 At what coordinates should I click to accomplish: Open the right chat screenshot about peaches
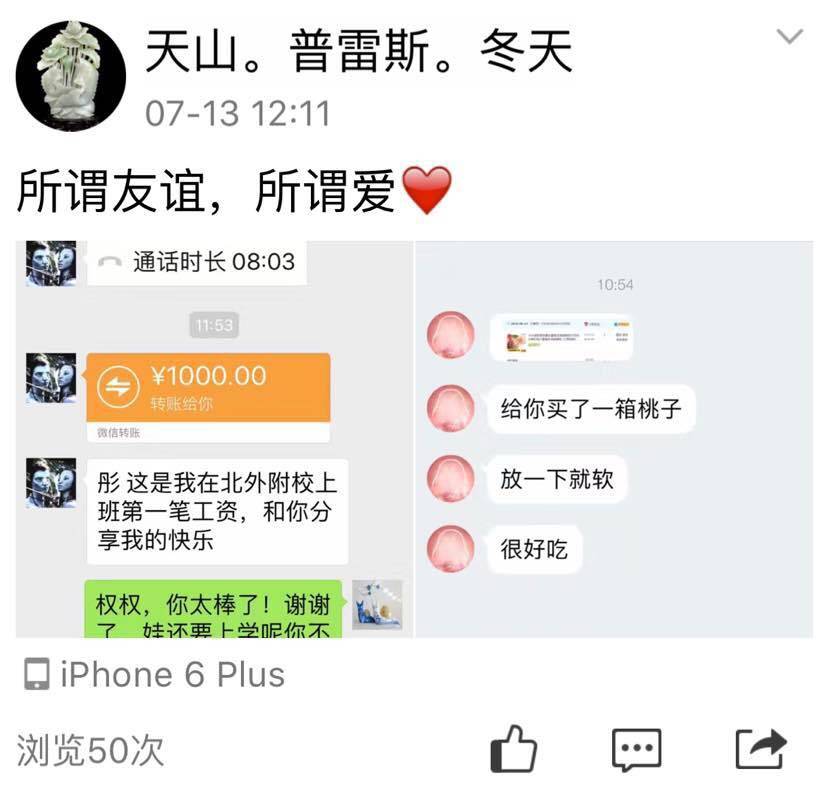[x=614, y=438]
